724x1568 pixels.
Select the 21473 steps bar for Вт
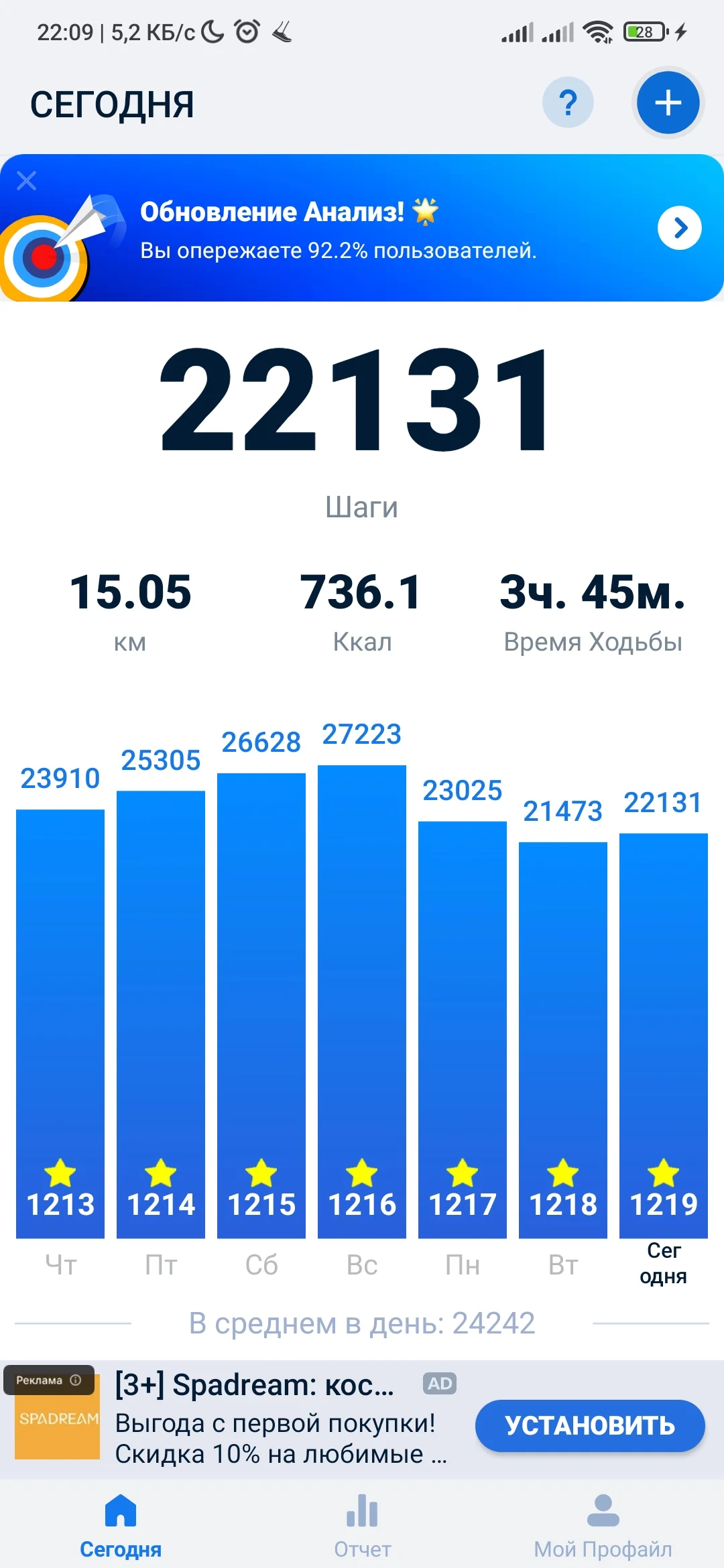563,1039
